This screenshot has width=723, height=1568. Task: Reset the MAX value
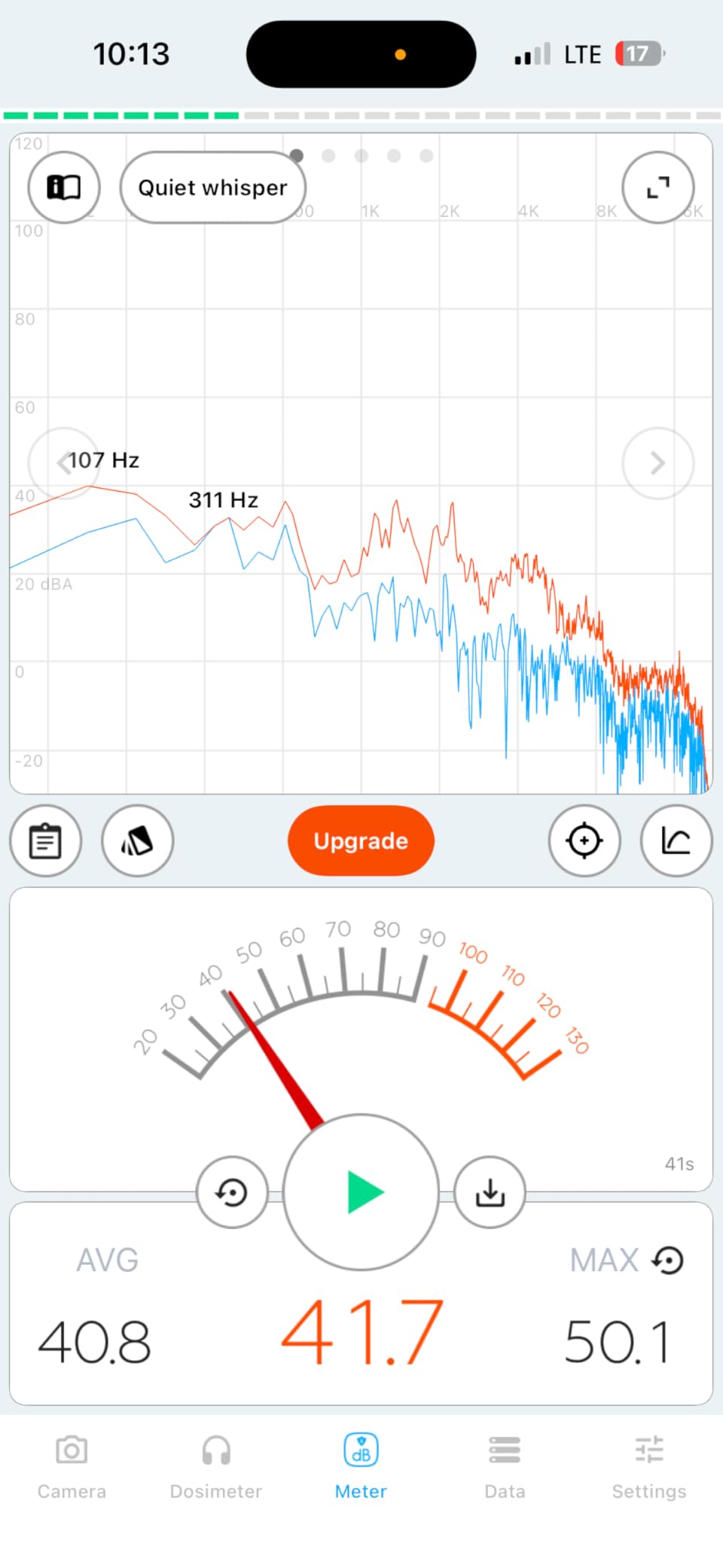pyautogui.click(x=668, y=1260)
